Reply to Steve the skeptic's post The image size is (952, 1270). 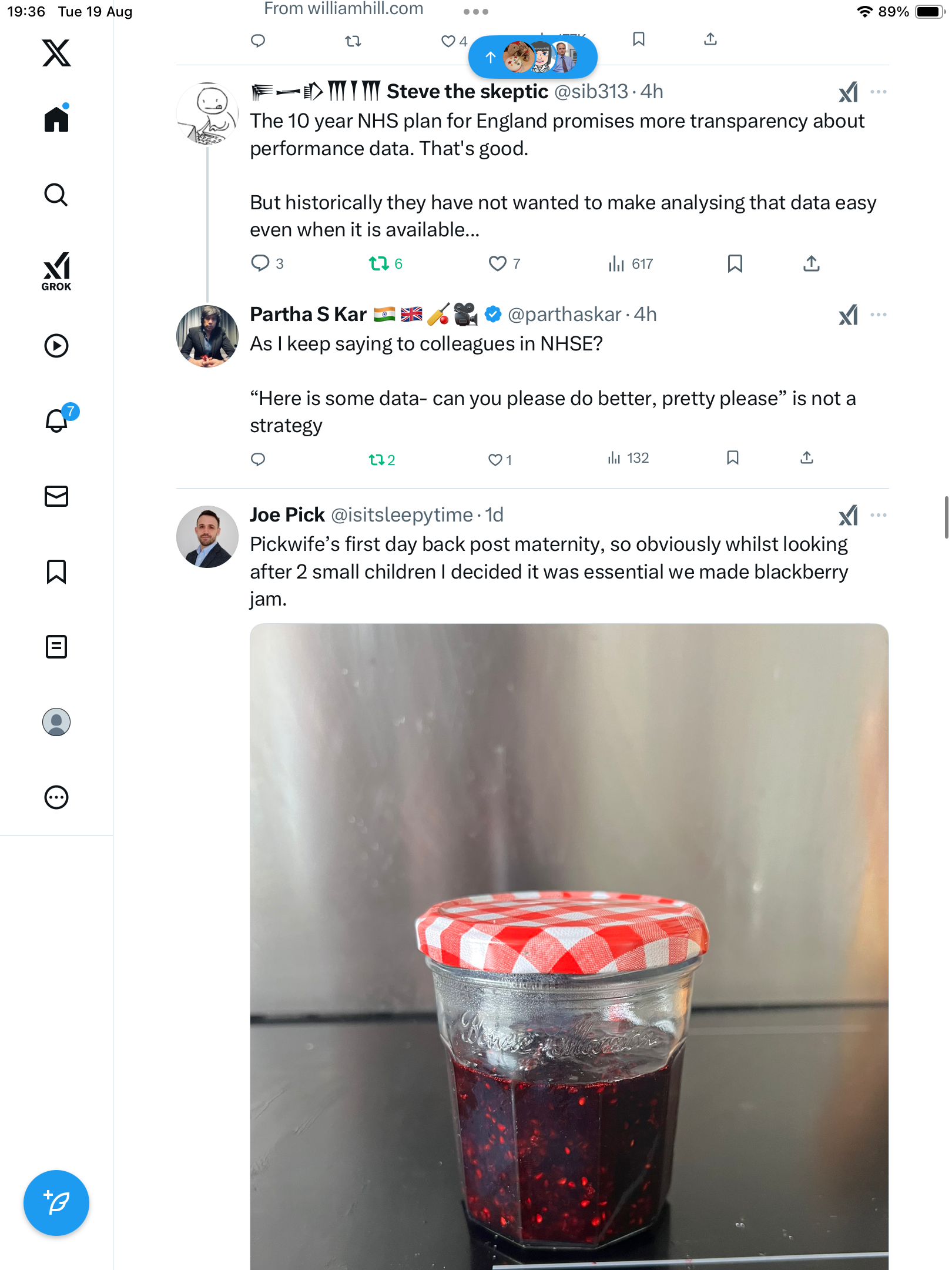click(260, 263)
